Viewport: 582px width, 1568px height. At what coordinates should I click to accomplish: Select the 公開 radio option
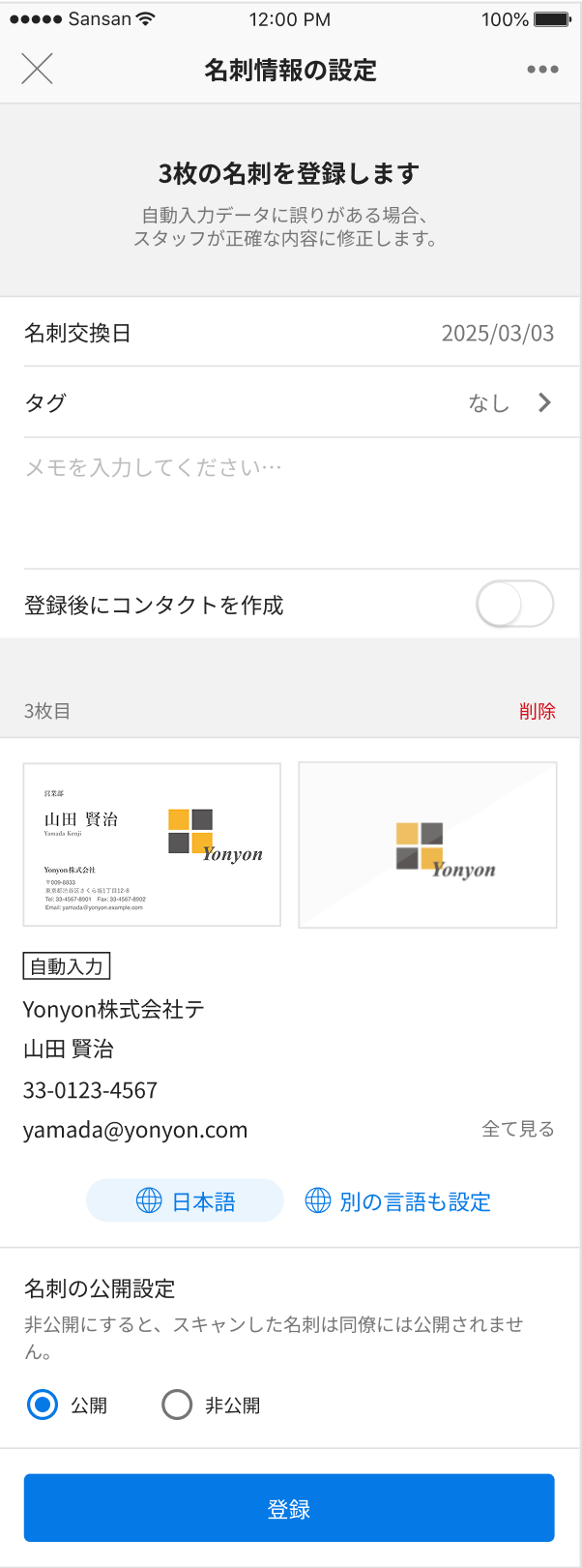click(43, 1405)
